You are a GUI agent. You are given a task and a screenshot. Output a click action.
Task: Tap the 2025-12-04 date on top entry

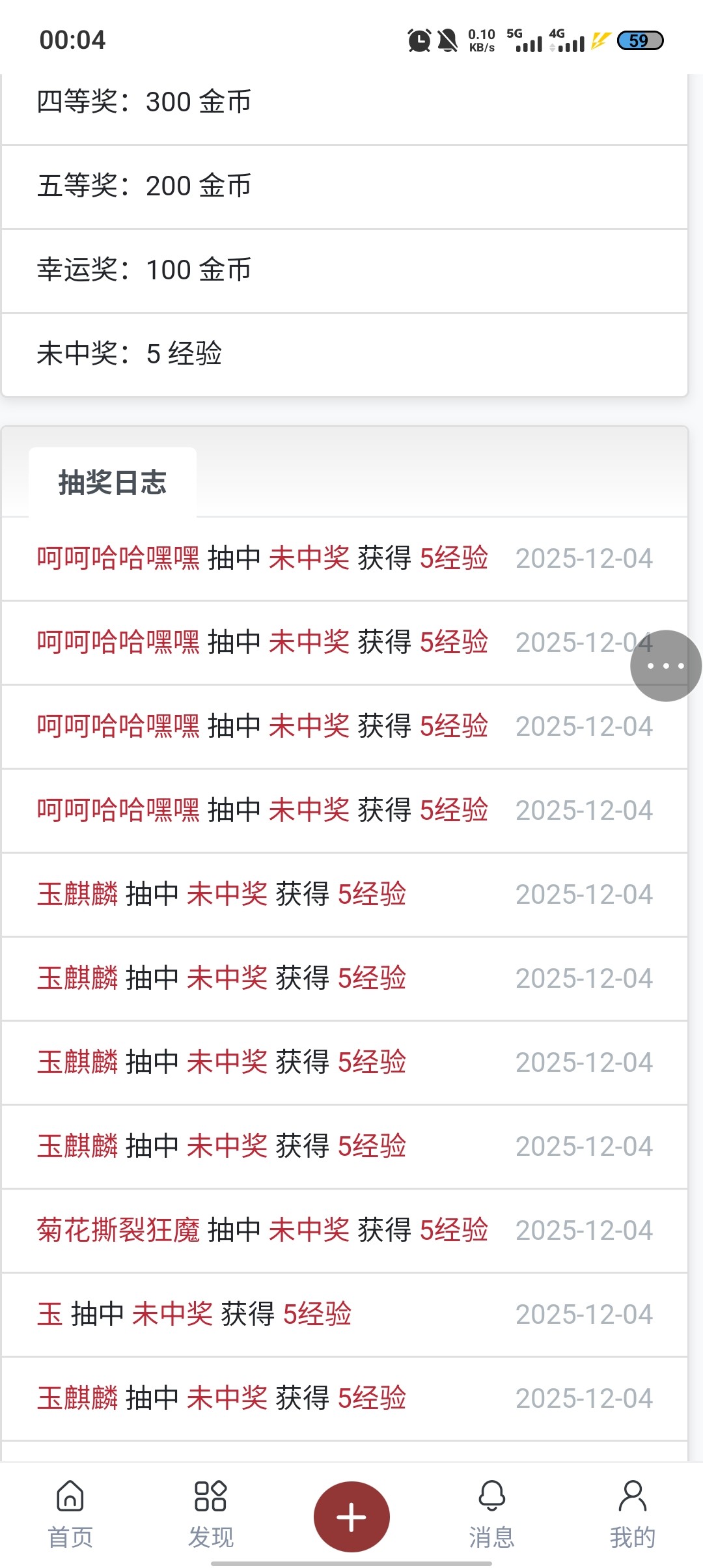[x=584, y=559]
